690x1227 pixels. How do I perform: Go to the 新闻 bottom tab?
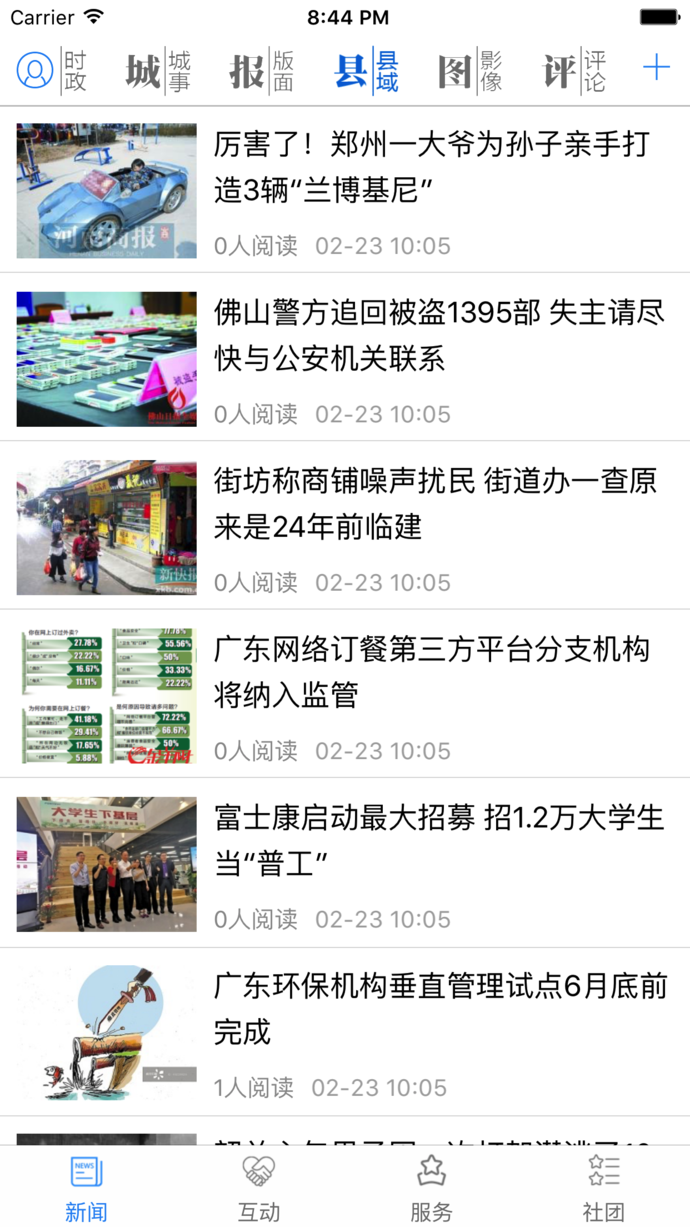tap(86, 1187)
